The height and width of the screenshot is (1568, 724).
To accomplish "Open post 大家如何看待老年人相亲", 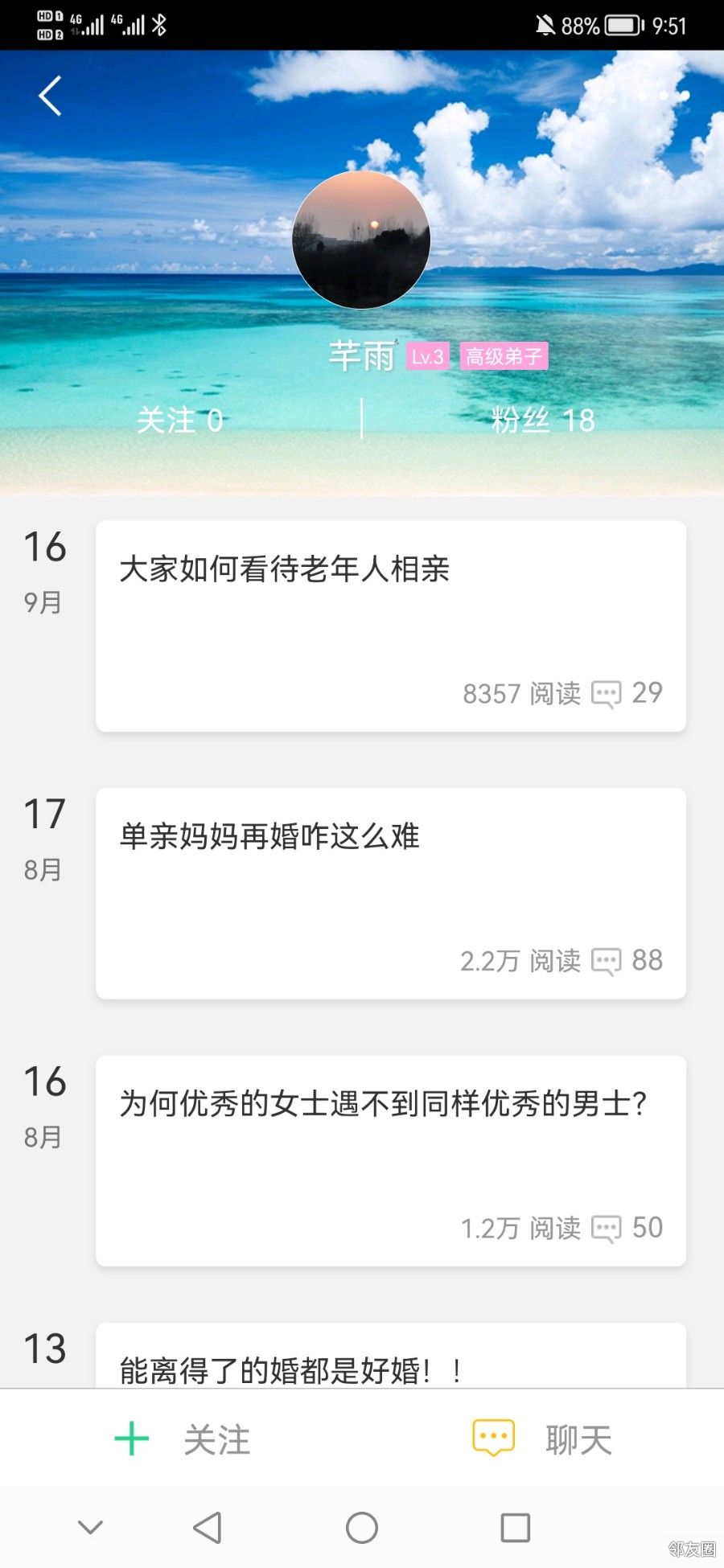I will pos(390,626).
